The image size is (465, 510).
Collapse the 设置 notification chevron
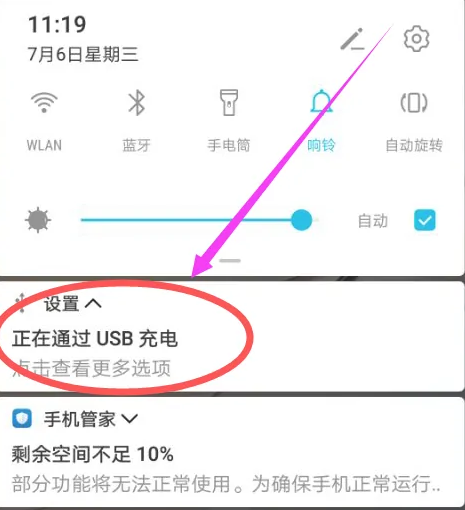(x=93, y=304)
